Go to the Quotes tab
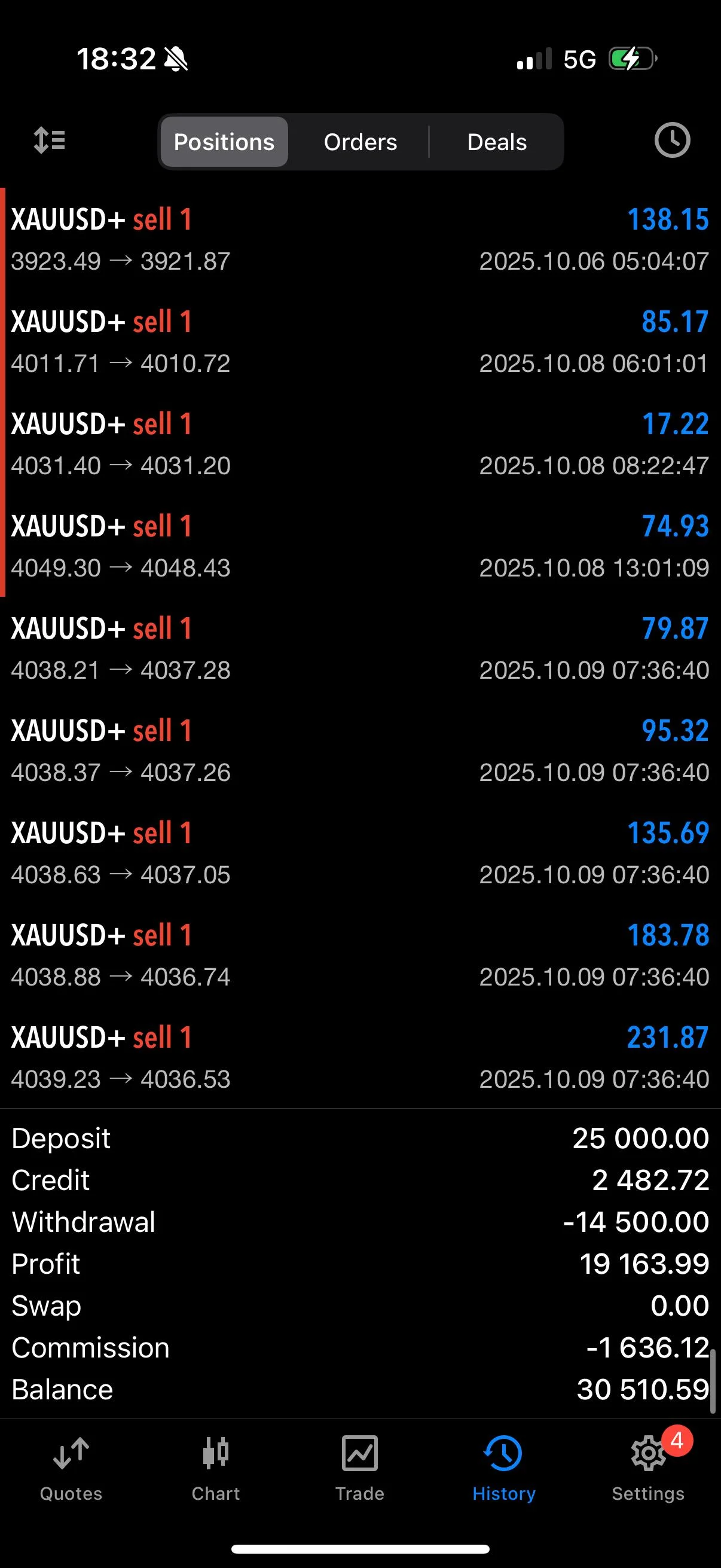 tap(71, 1468)
